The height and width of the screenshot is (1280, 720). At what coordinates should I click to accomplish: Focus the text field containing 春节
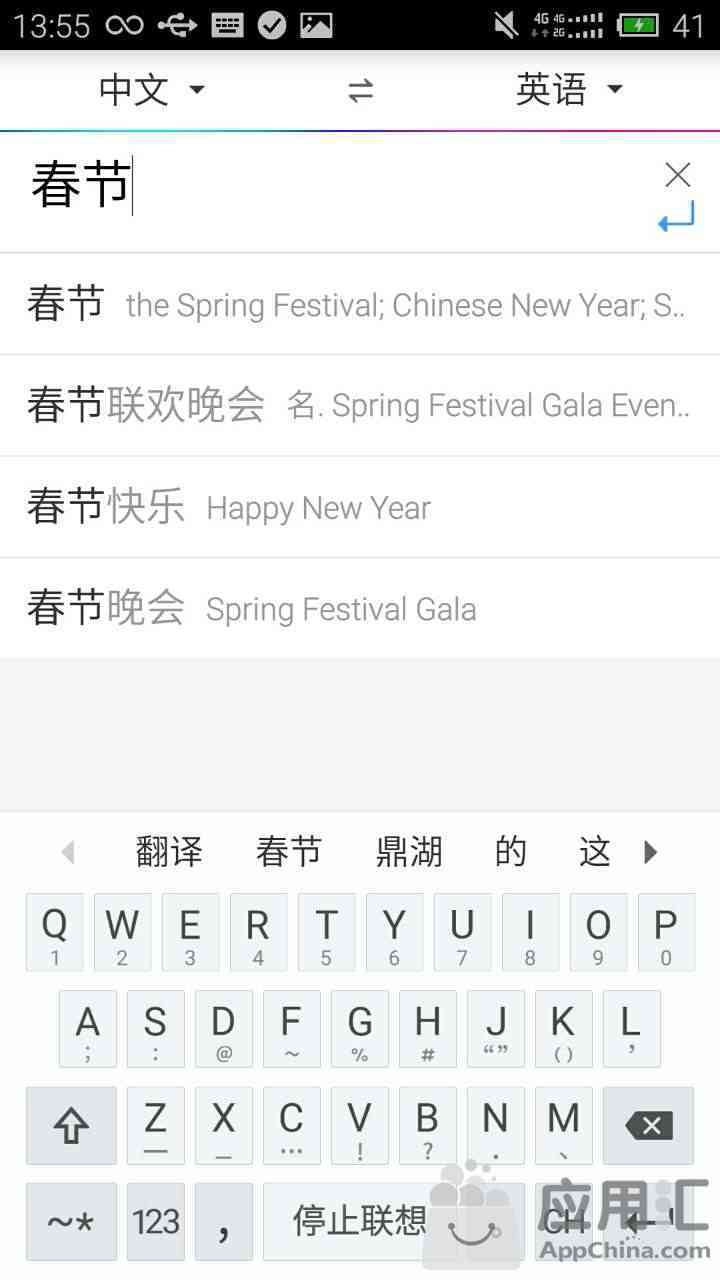pyautogui.click(x=330, y=186)
